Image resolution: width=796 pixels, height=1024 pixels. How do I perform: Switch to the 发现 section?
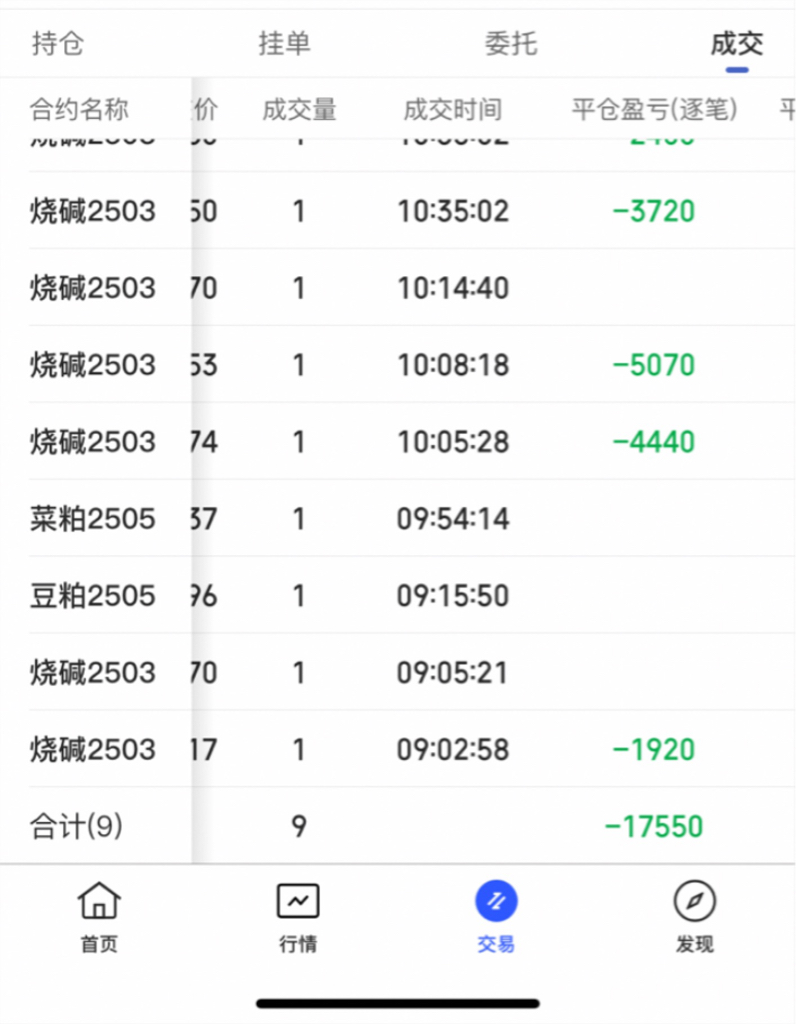[x=694, y=916]
